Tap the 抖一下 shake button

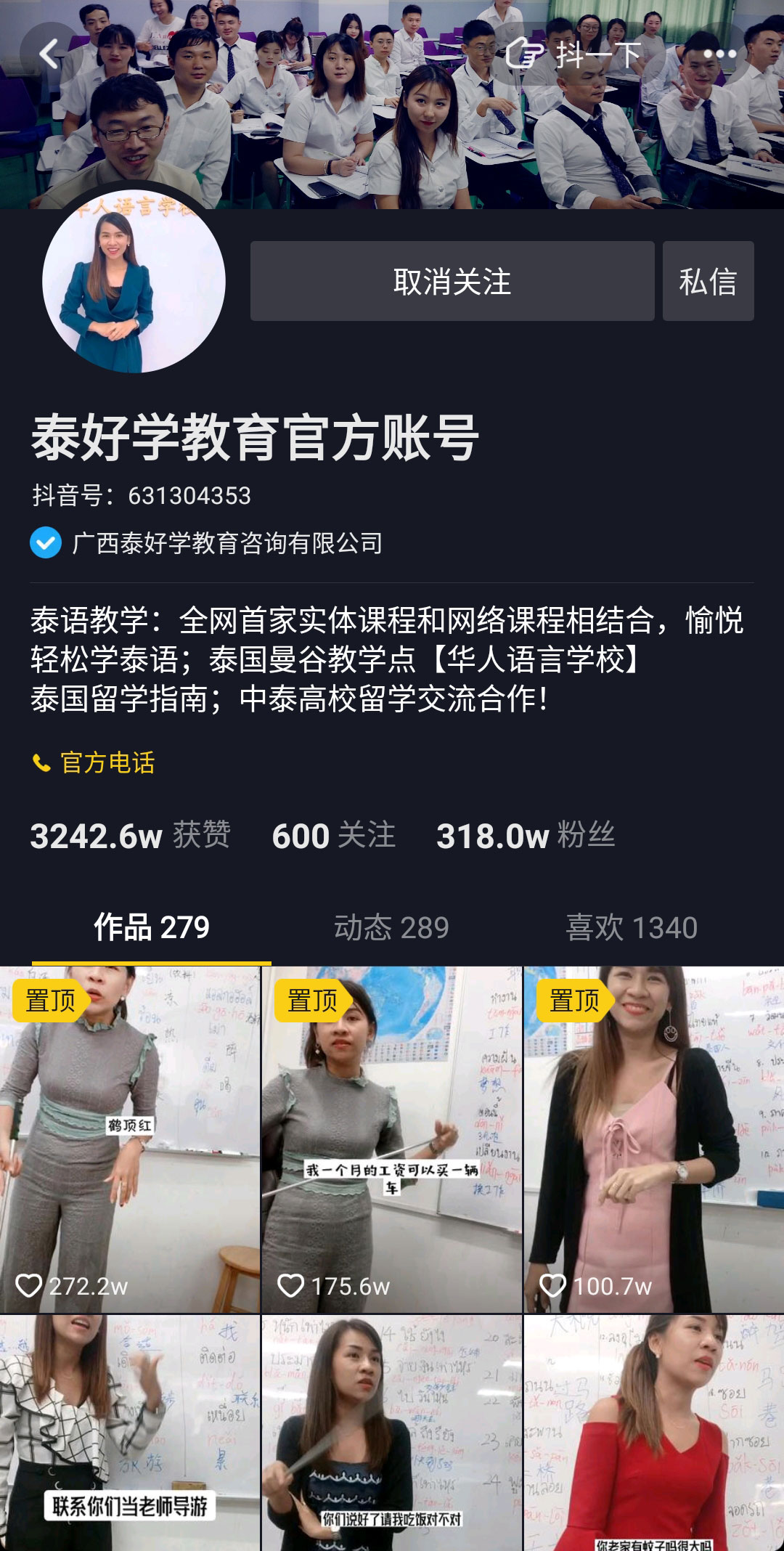click(573, 54)
